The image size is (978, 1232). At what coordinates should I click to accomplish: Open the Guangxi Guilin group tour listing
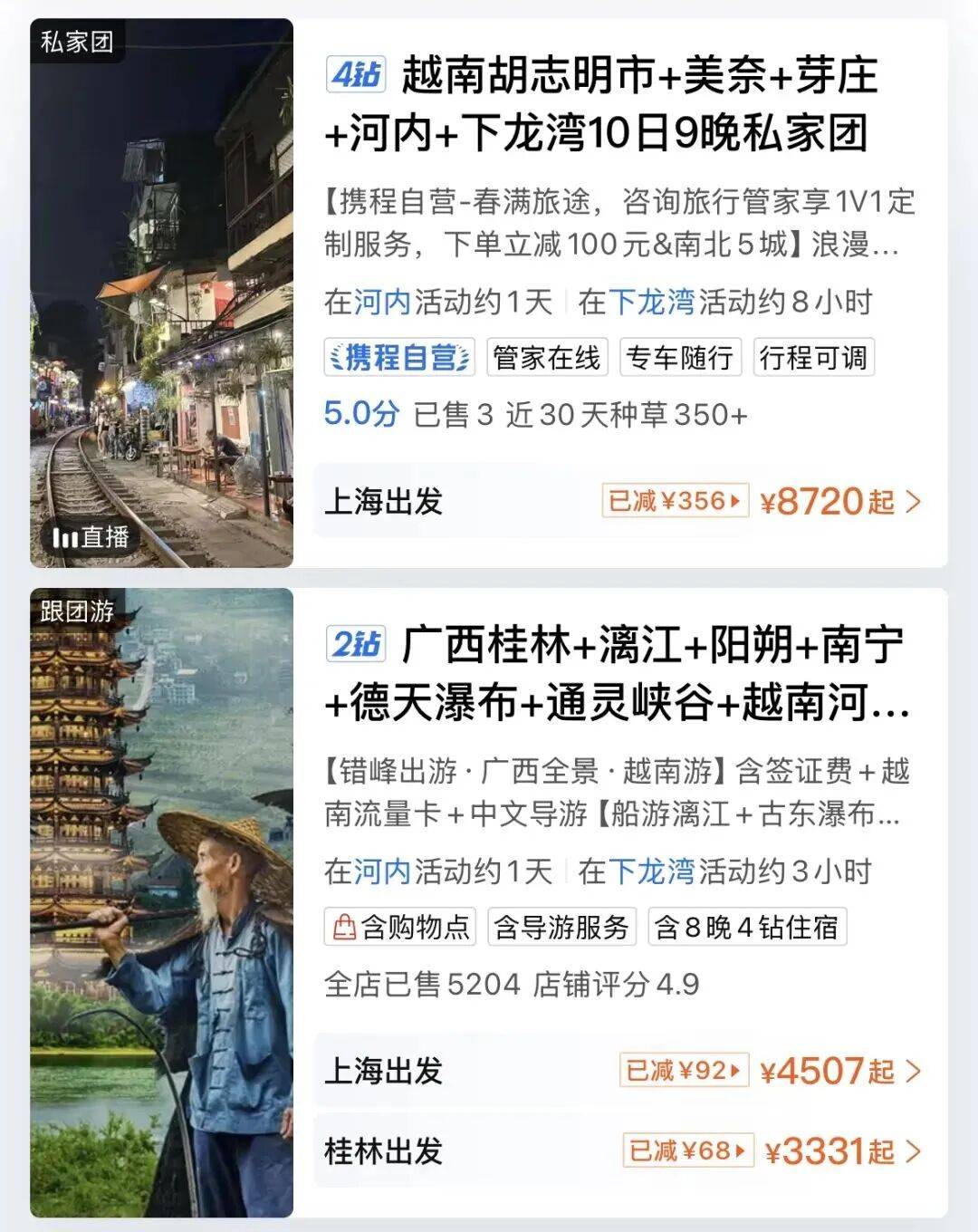pos(616,672)
